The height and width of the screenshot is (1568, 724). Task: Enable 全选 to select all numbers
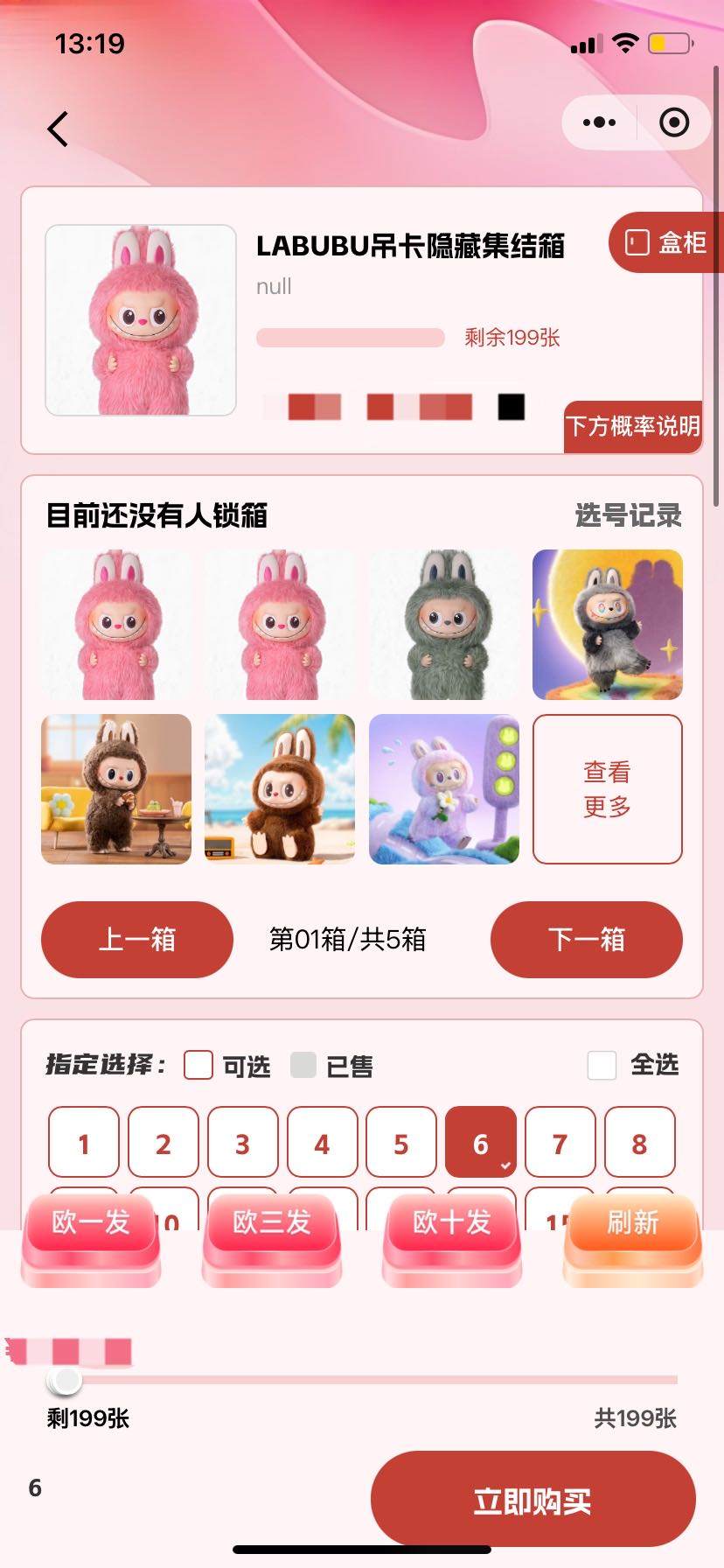click(x=602, y=1066)
